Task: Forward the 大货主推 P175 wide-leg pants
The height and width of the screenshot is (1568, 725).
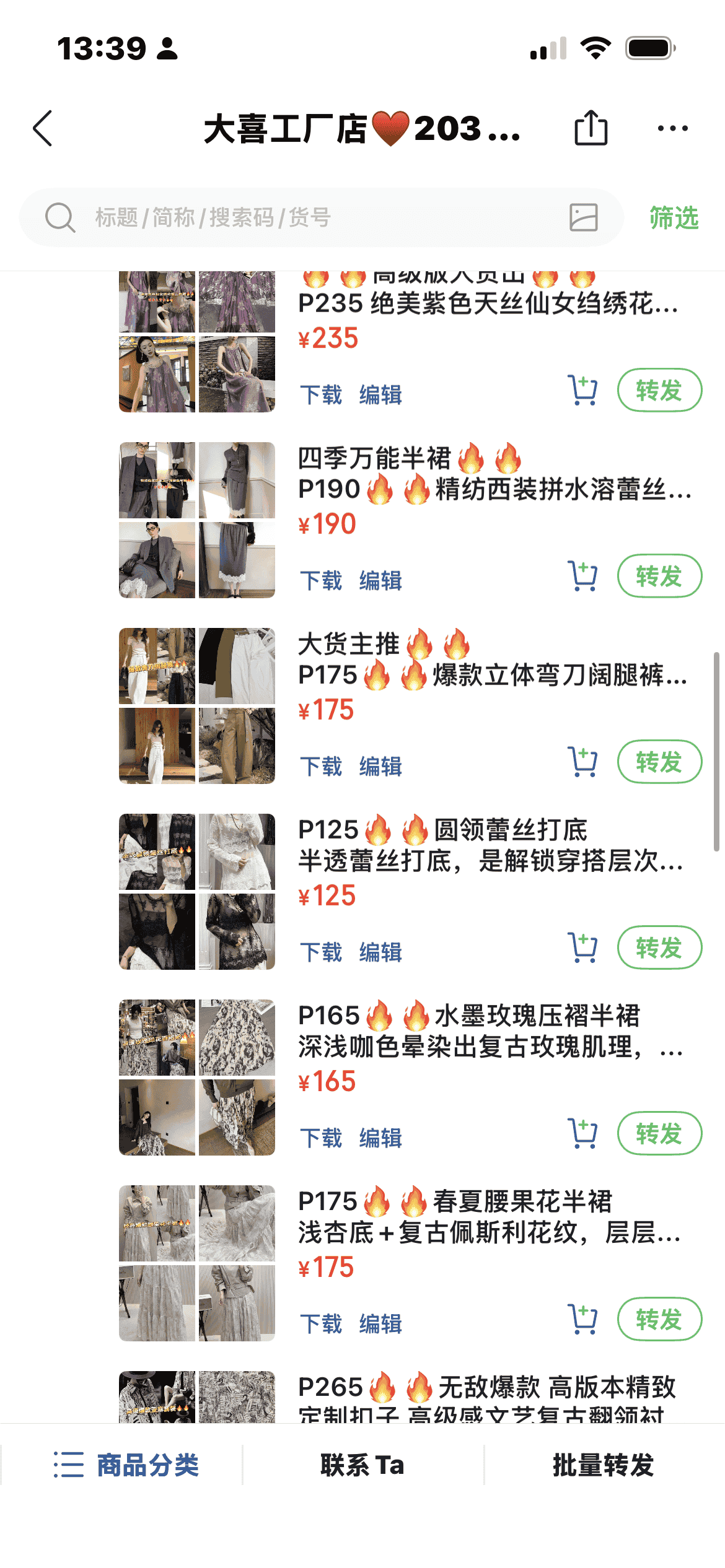Action: (659, 762)
